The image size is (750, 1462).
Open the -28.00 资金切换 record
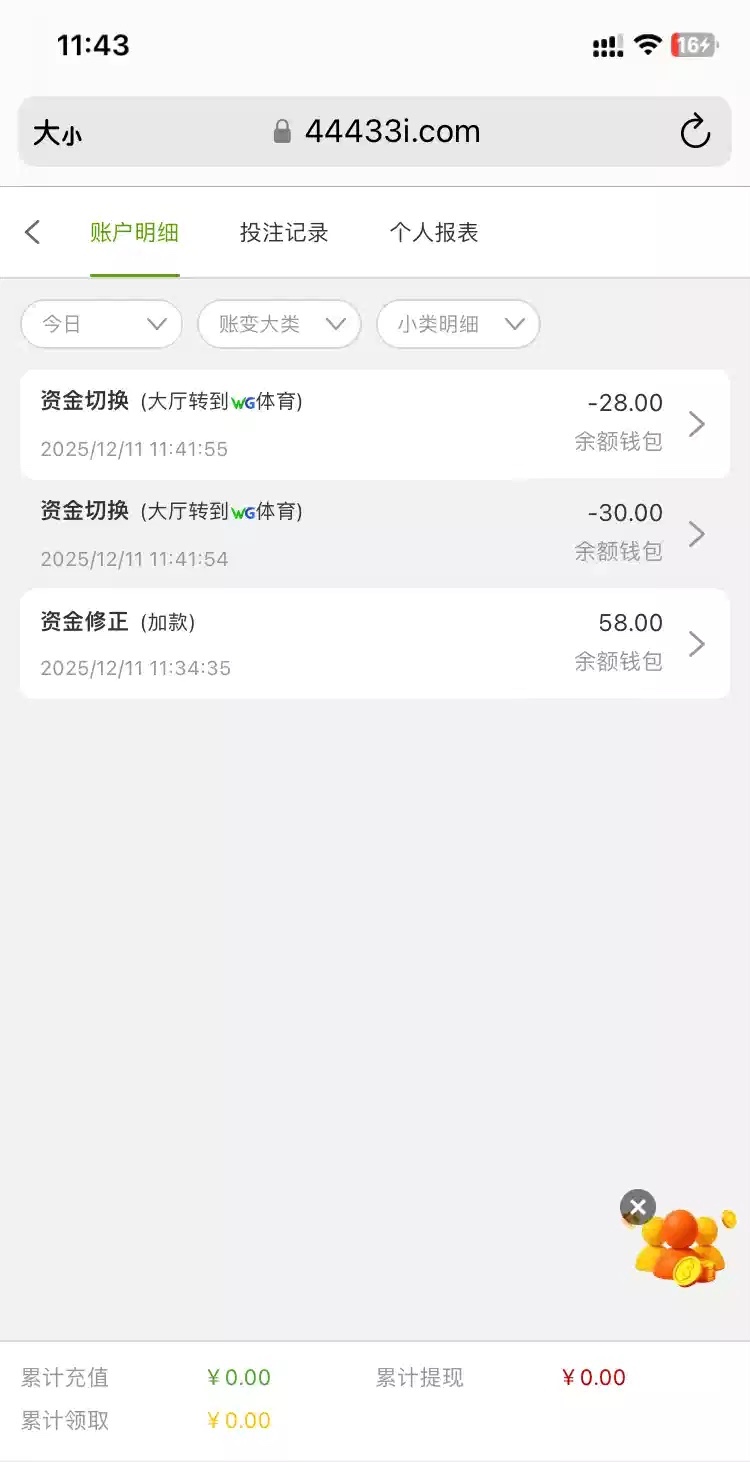coord(374,425)
